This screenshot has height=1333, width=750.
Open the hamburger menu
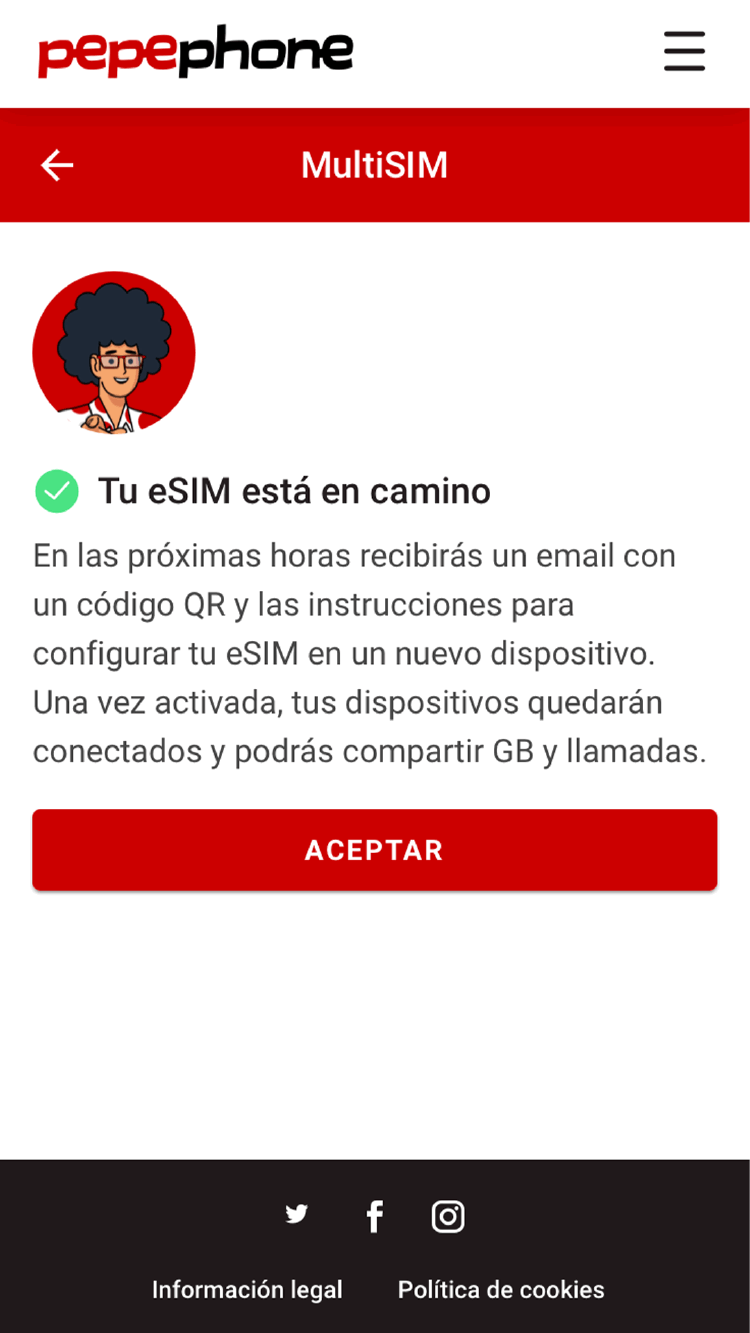tap(684, 52)
